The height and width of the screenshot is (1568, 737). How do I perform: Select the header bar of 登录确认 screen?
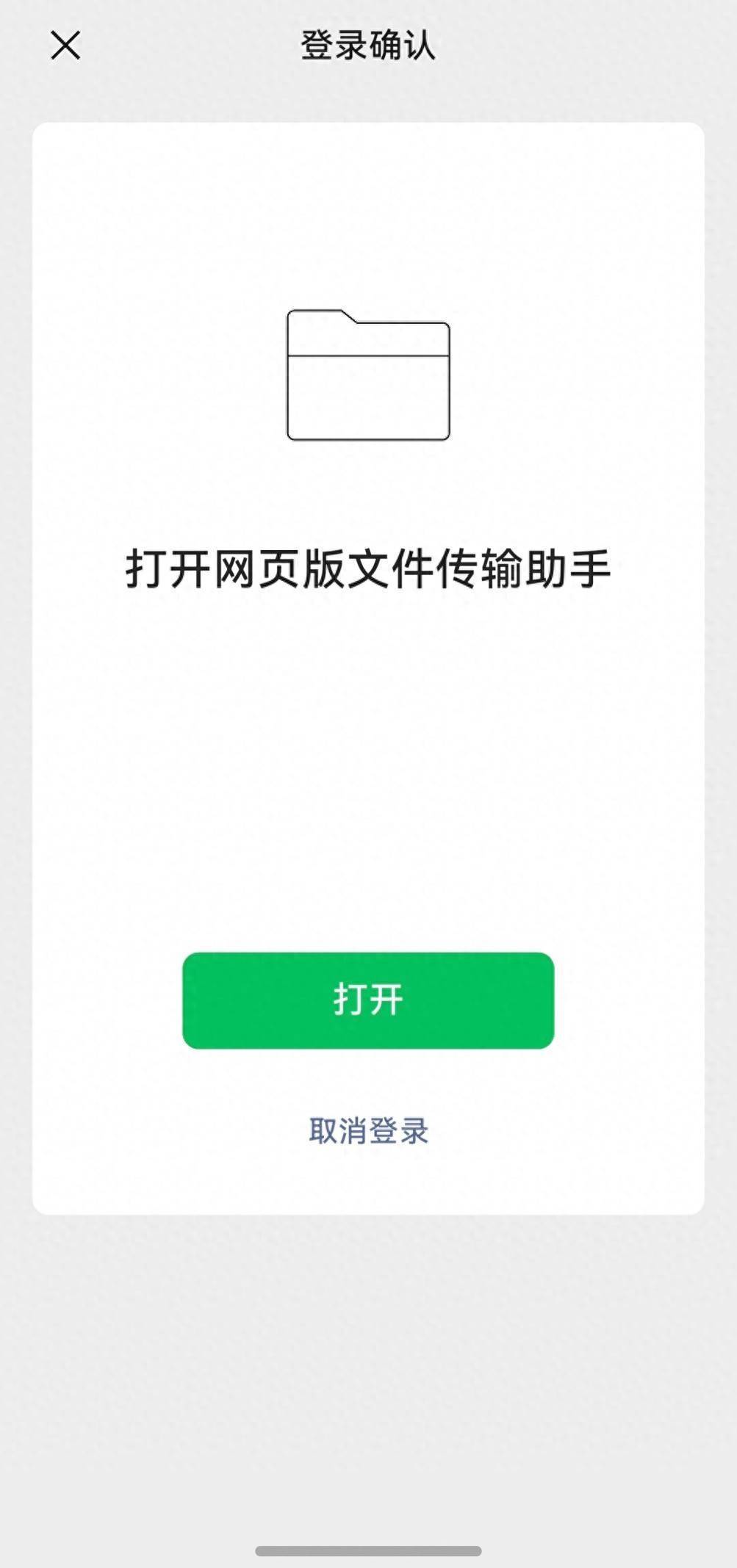point(368,44)
